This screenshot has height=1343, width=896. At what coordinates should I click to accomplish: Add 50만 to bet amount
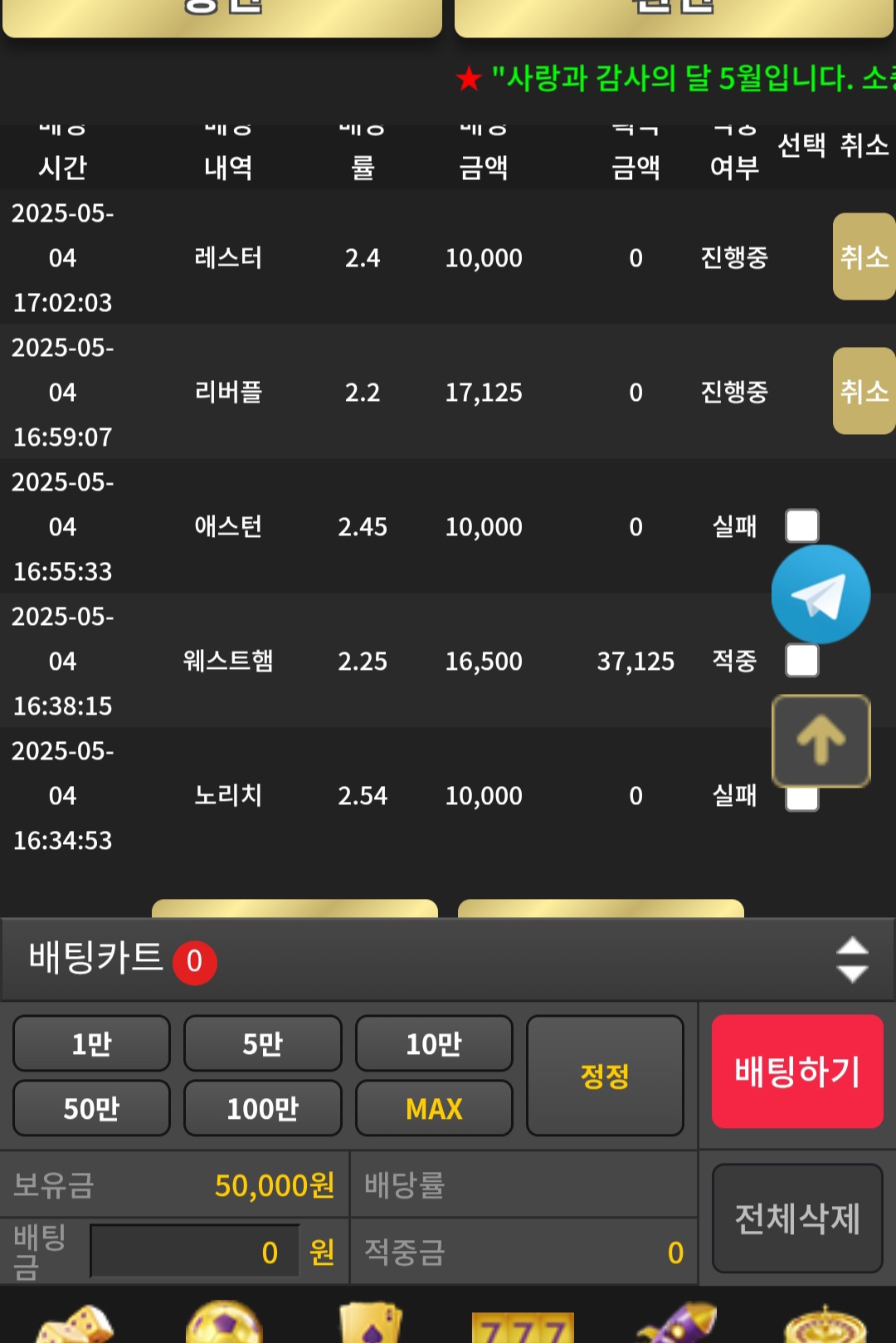pyautogui.click(x=91, y=1108)
